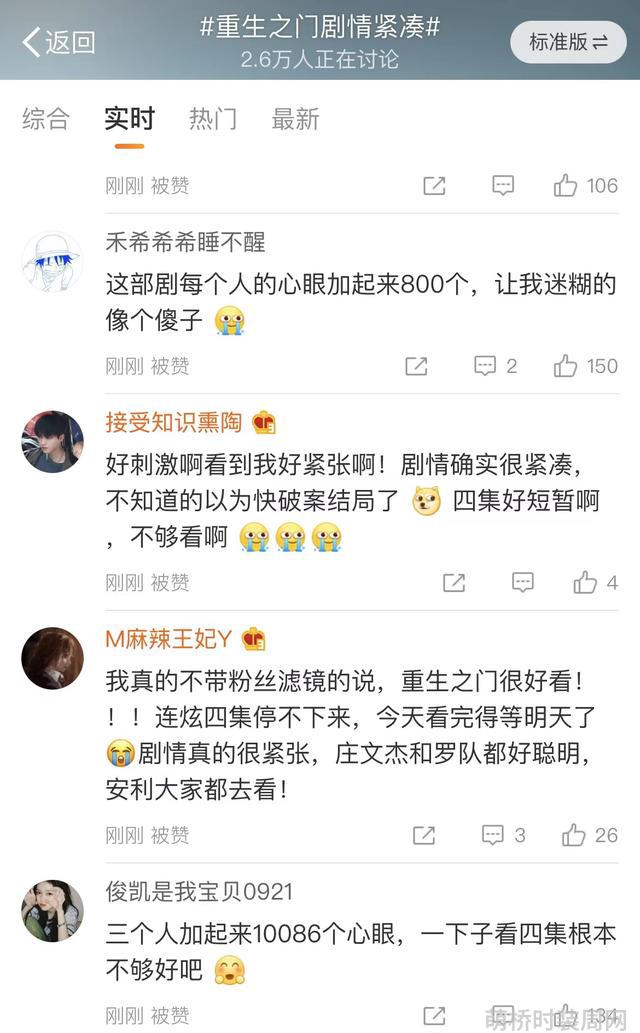Switch view with the 标准版 button
The height and width of the screenshot is (1033, 640).
(x=568, y=42)
